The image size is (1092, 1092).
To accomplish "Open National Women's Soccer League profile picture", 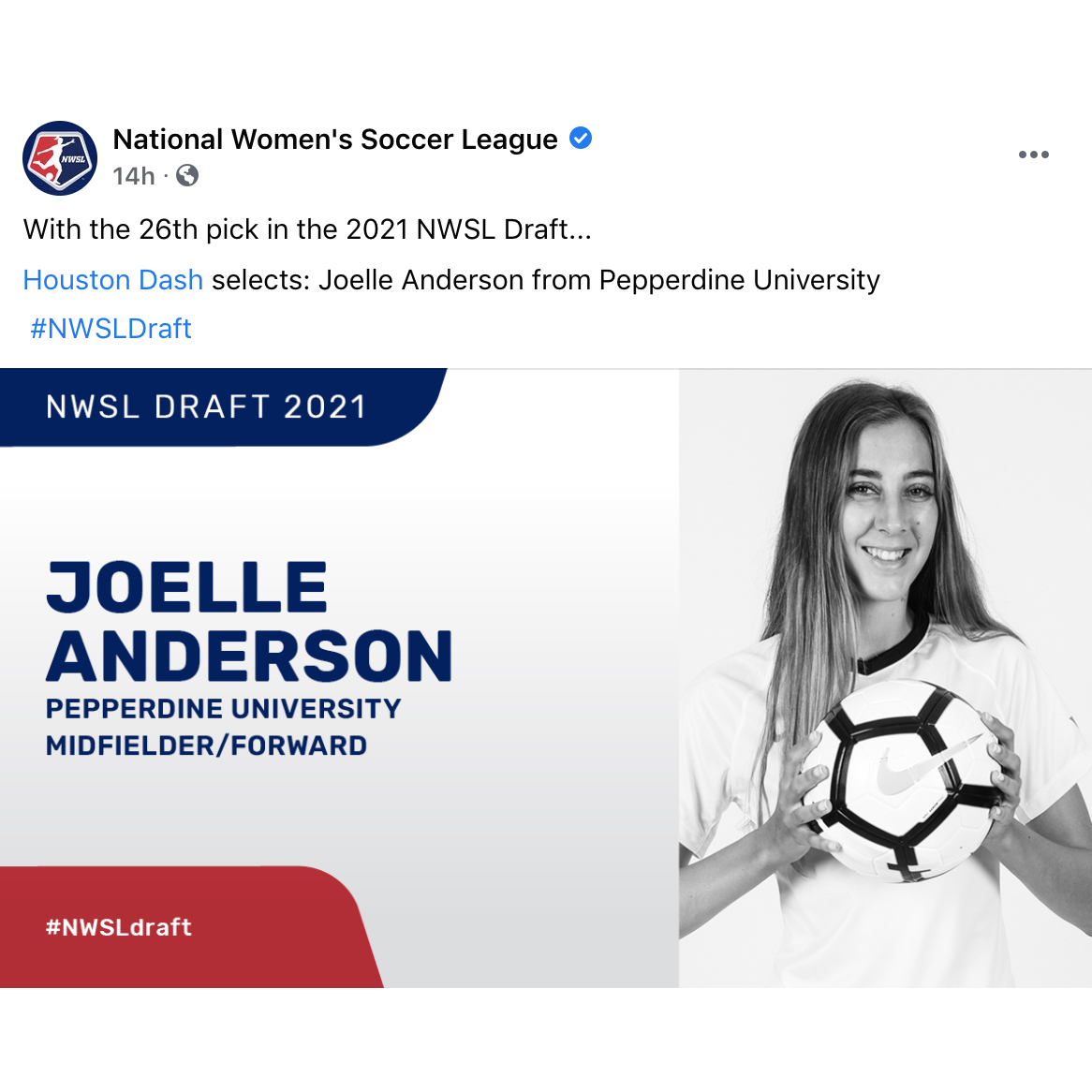I will coord(60,157).
